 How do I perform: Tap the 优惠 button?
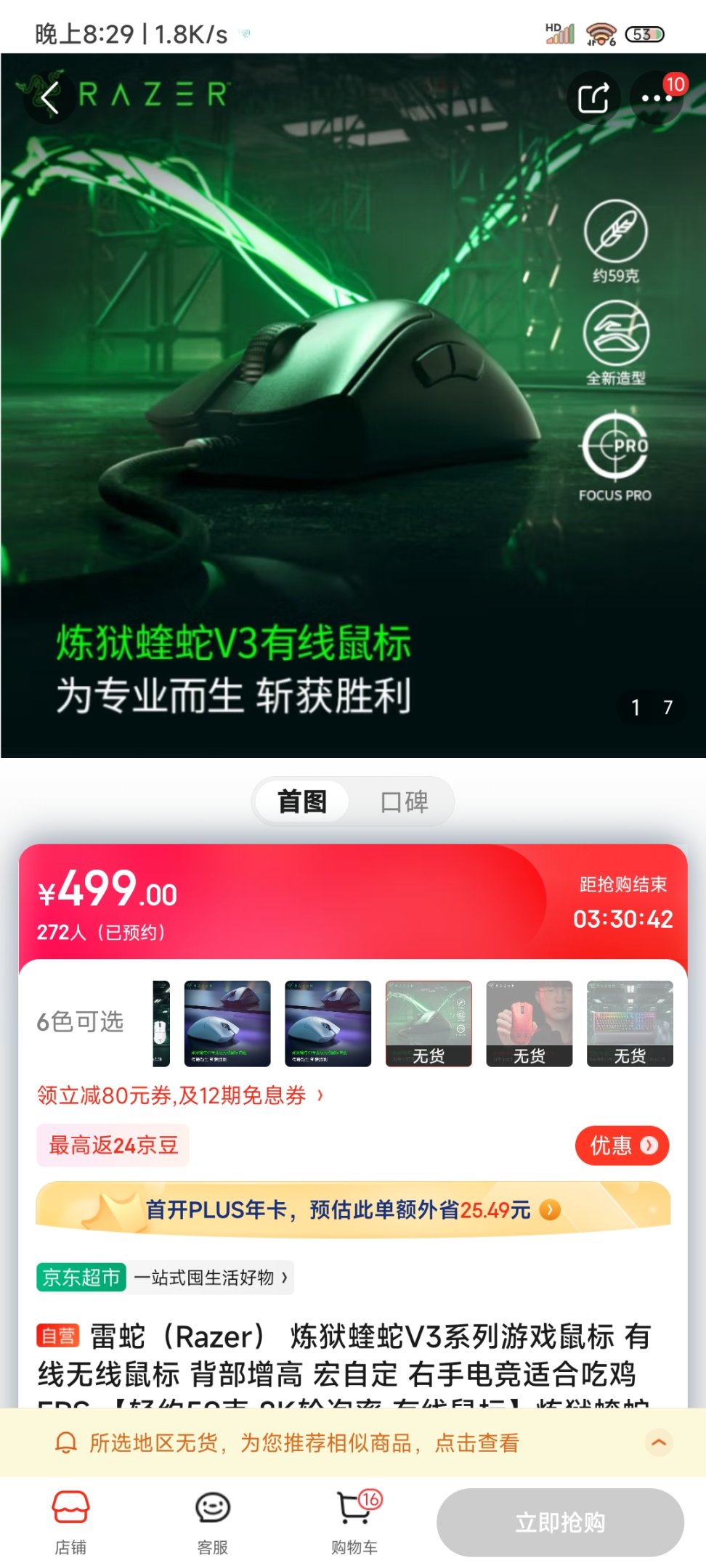(622, 1146)
